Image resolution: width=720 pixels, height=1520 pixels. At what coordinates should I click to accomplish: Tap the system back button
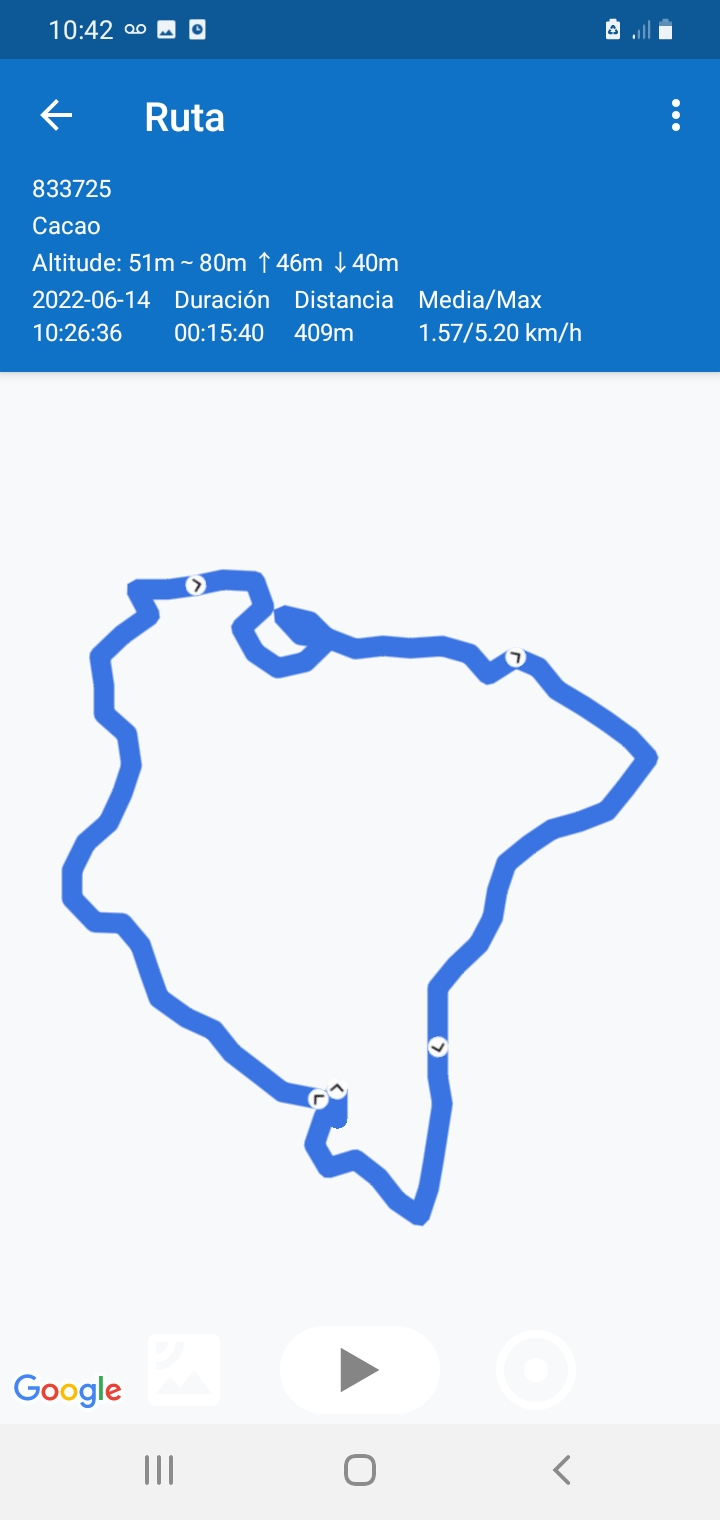click(x=561, y=1470)
